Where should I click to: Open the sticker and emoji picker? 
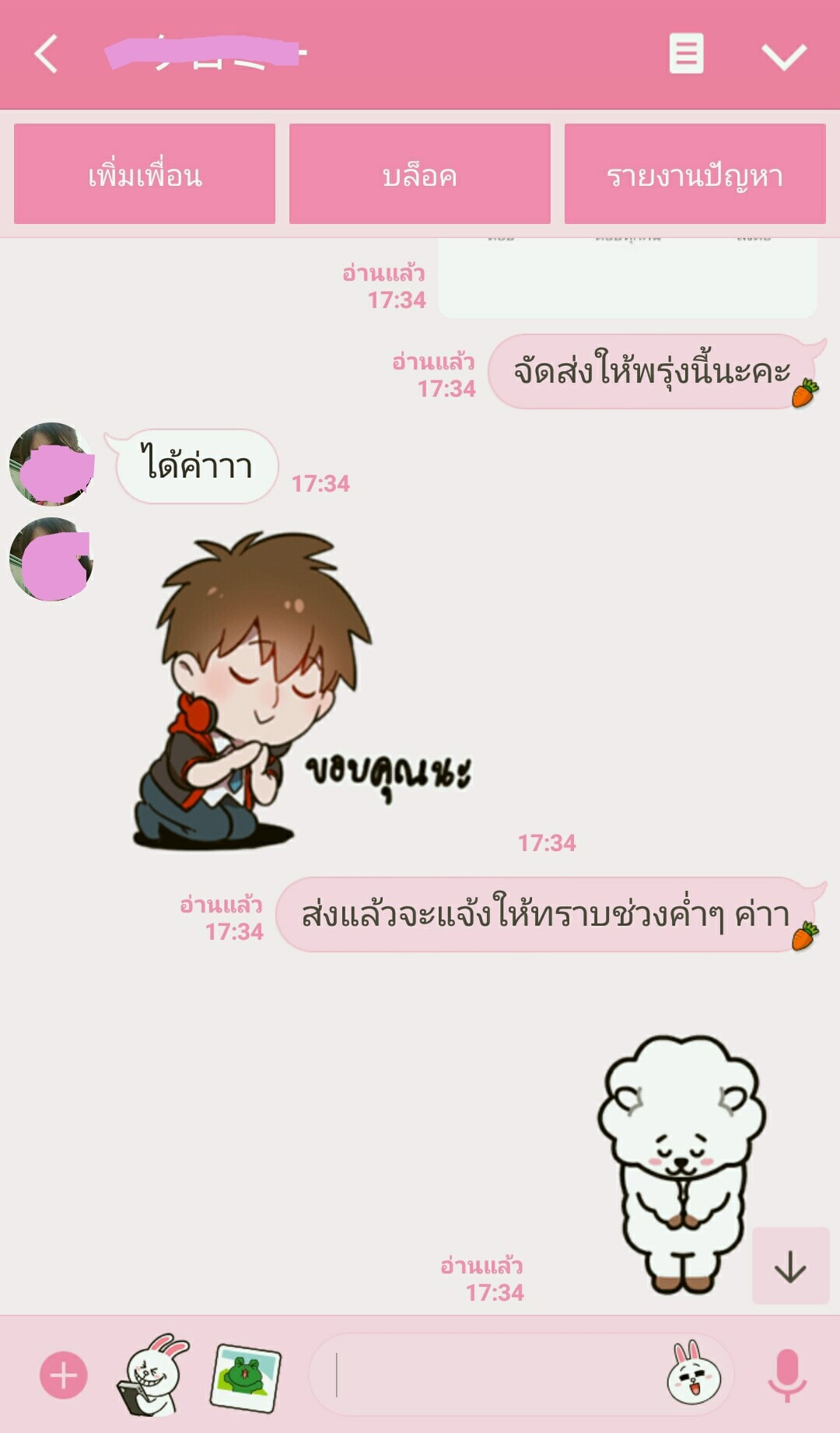(x=694, y=1375)
